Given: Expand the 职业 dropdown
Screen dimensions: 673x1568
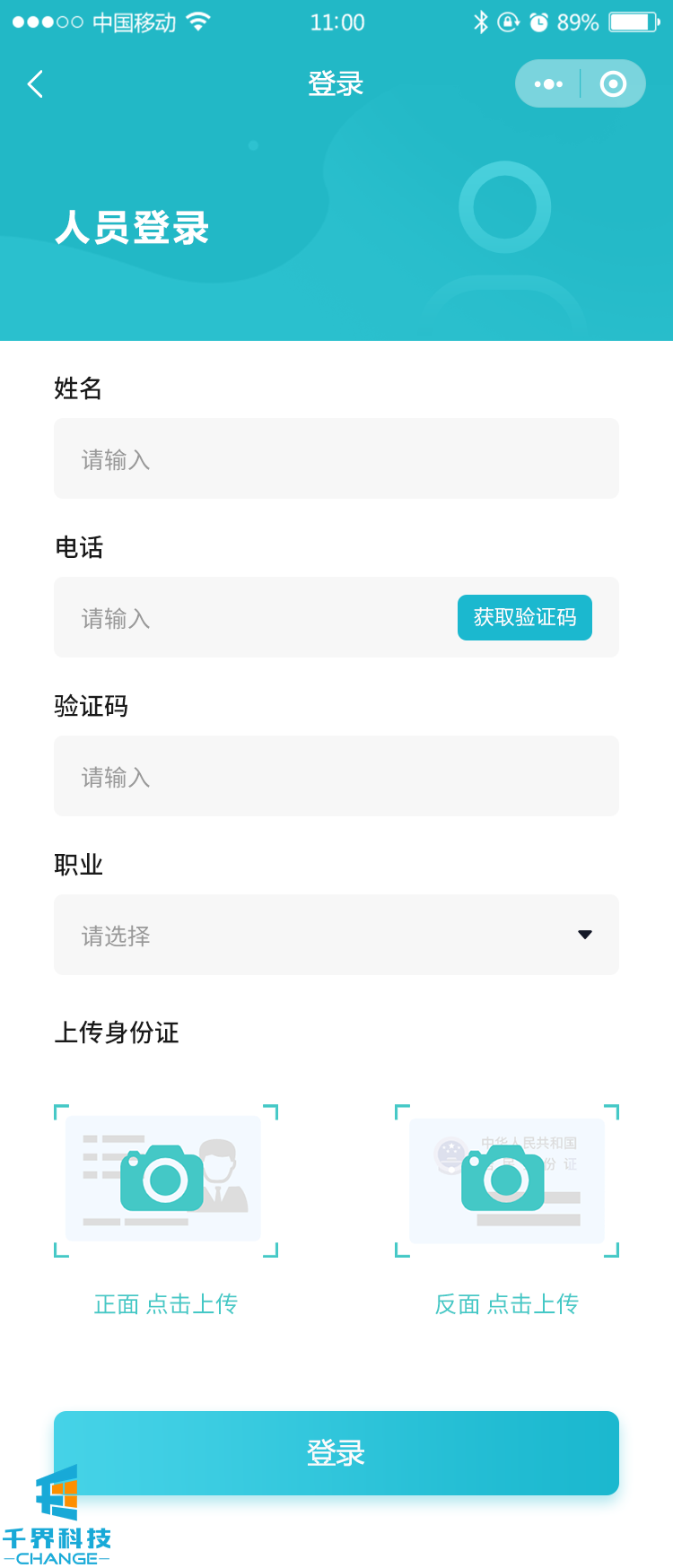Looking at the screenshot, I should tap(336, 935).
